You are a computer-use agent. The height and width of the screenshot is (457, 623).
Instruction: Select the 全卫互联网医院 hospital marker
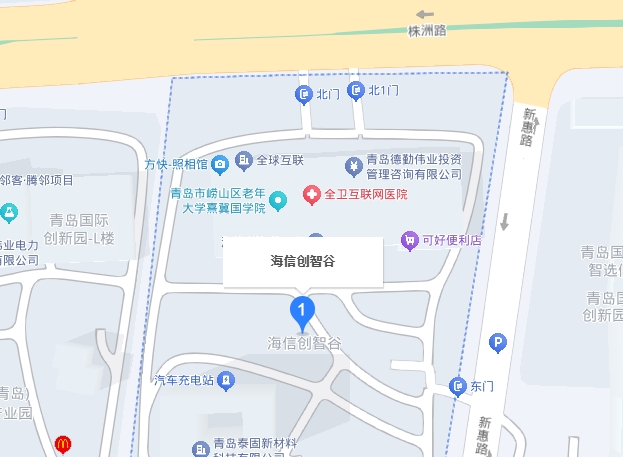tap(312, 194)
